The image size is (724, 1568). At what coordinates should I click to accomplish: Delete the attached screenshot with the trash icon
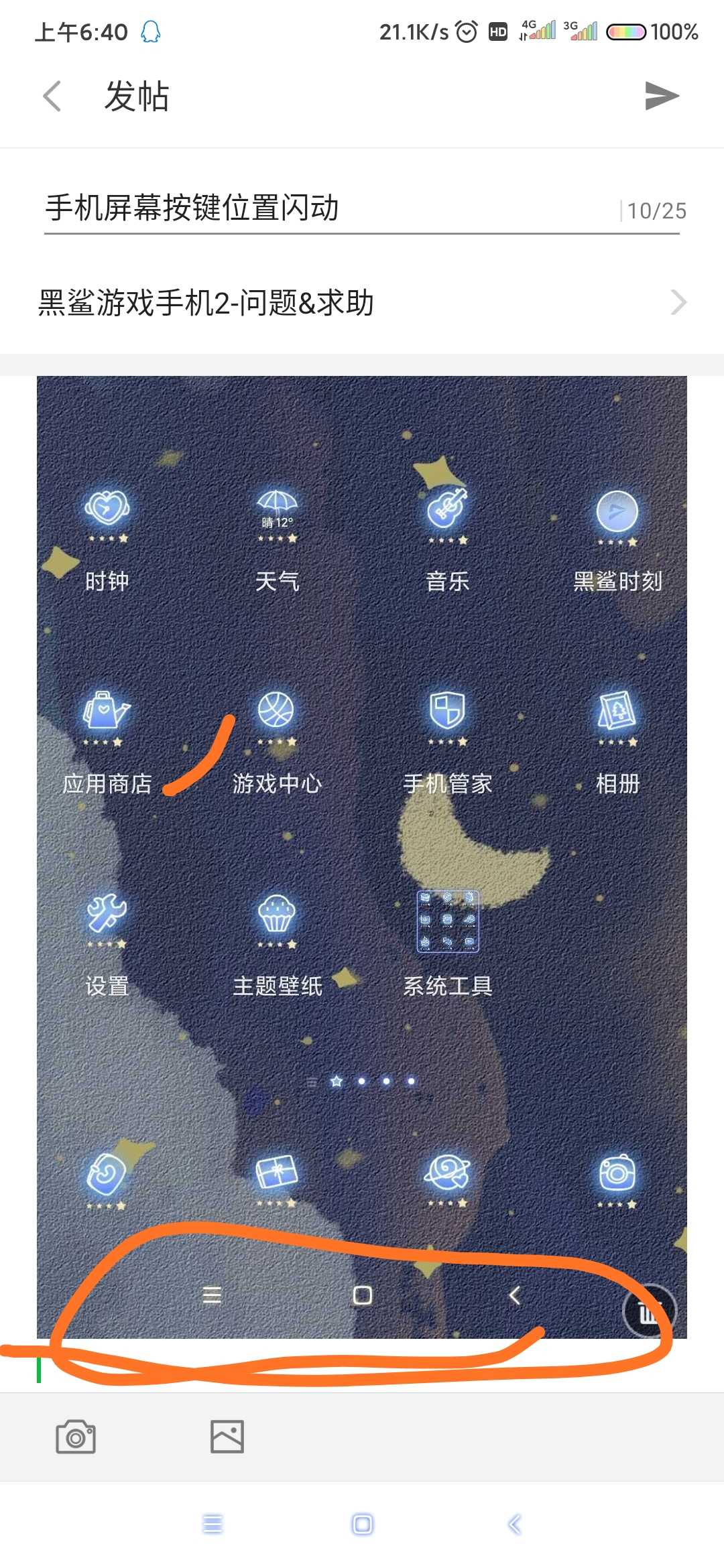tap(649, 1311)
